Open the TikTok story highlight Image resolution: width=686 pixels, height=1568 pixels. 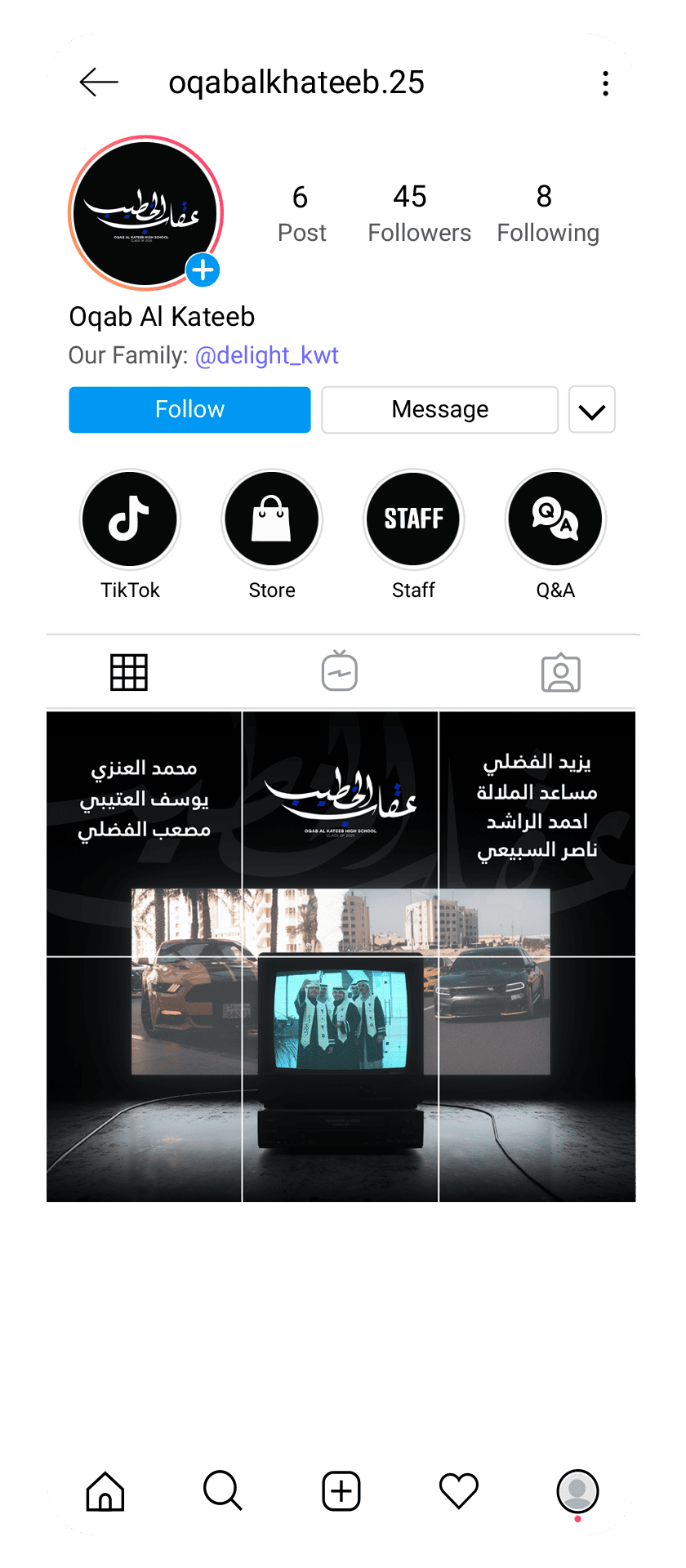pyautogui.click(x=130, y=519)
